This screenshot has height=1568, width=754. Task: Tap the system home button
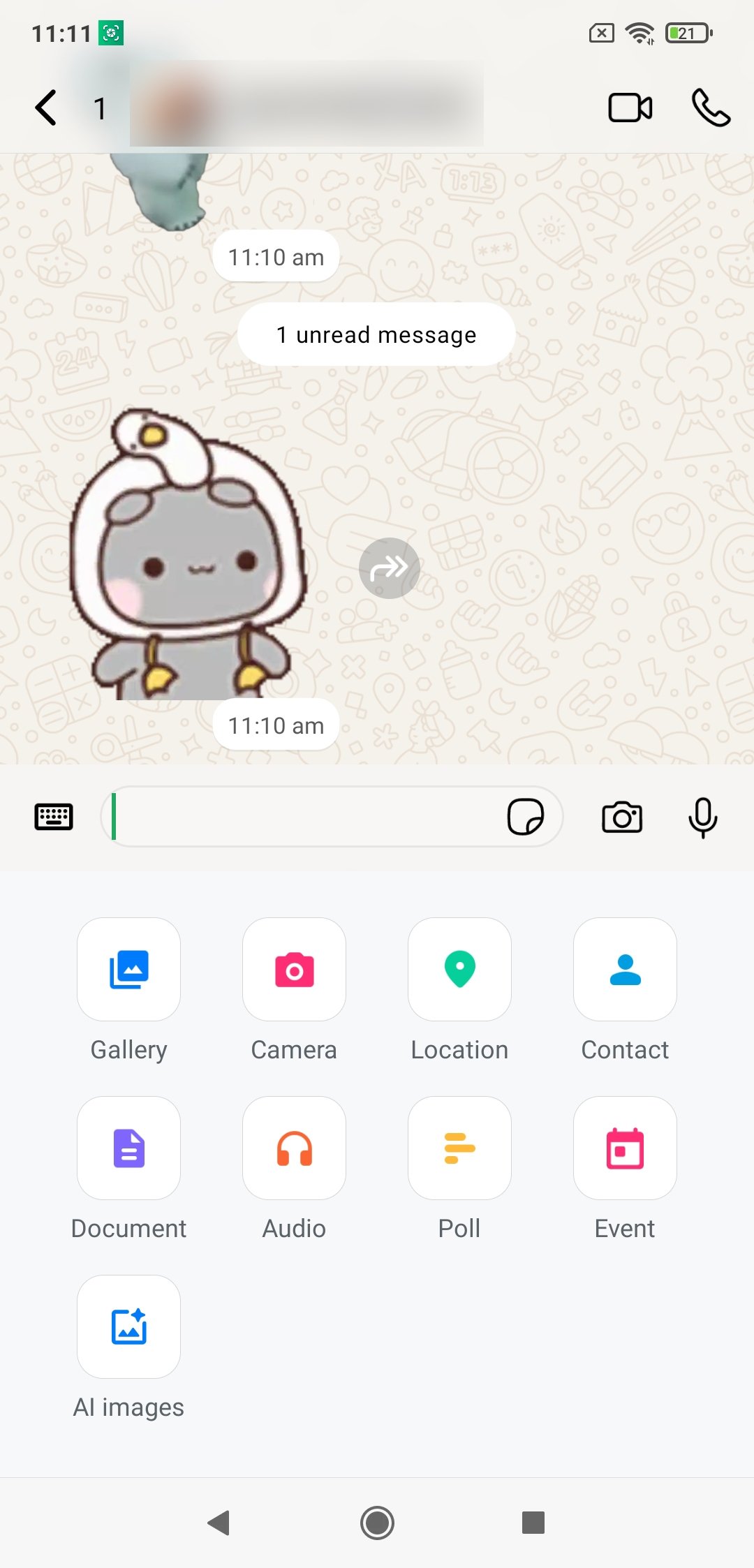pos(377,1523)
